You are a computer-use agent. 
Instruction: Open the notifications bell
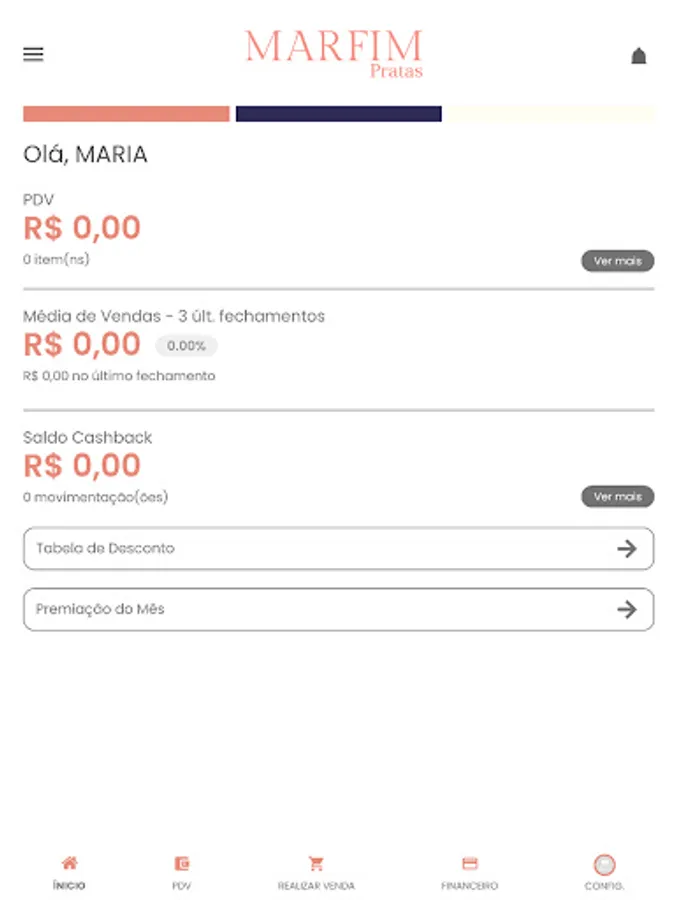point(639,56)
